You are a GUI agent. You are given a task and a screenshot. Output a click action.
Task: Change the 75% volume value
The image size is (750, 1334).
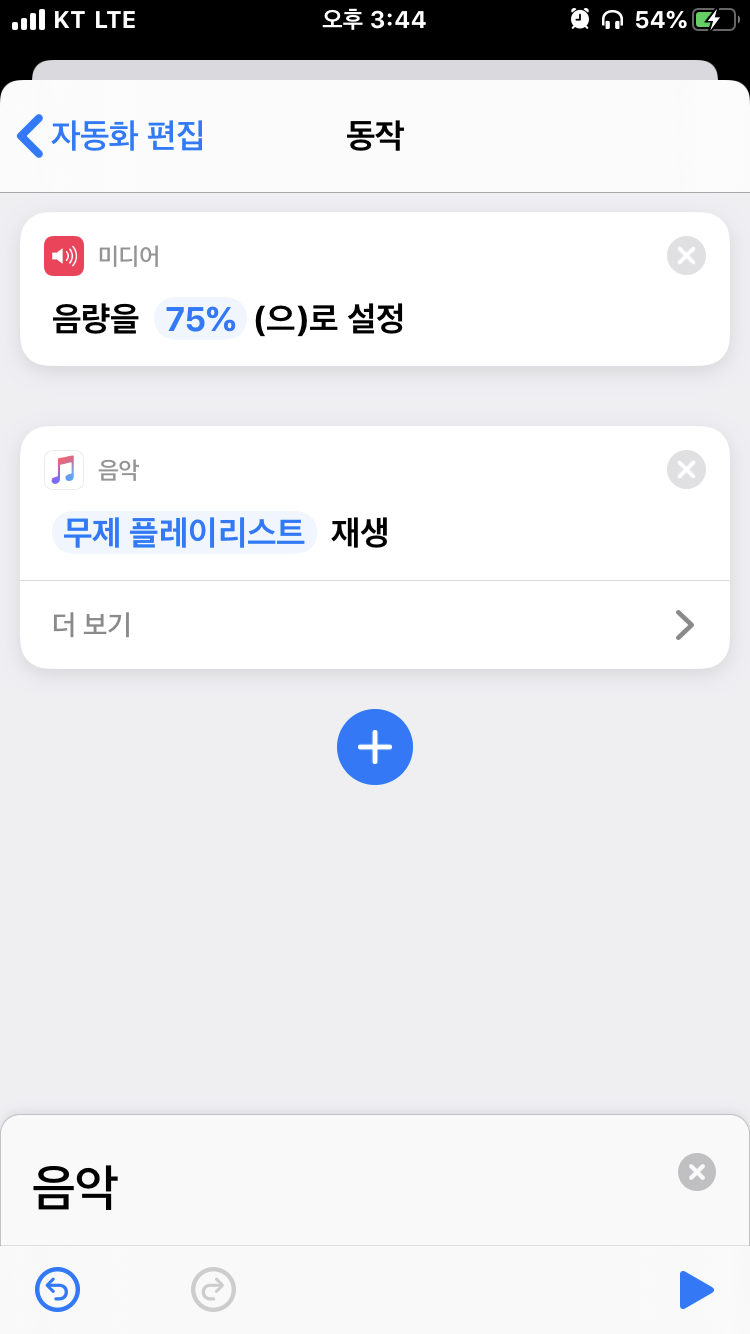tap(200, 320)
